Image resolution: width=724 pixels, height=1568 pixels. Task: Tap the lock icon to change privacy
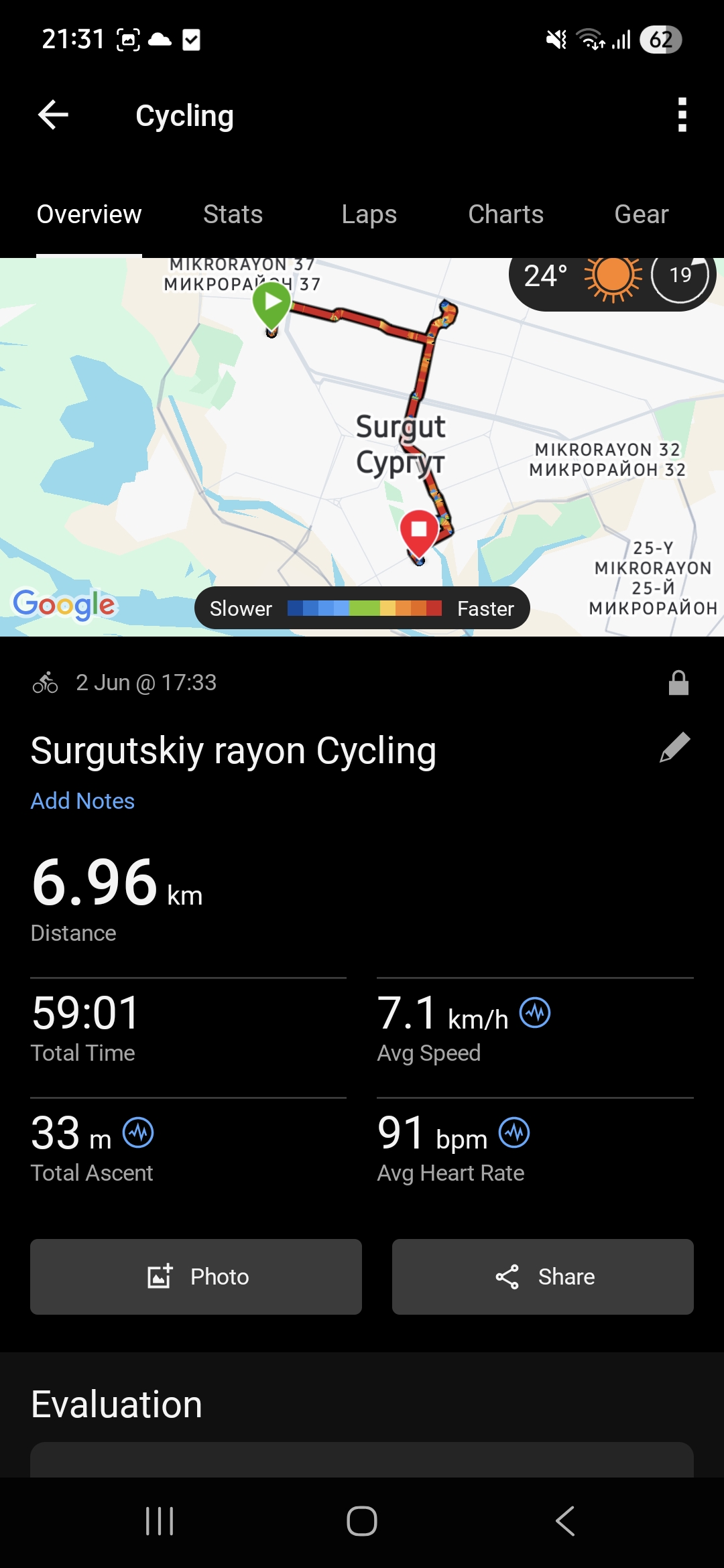[x=678, y=683]
